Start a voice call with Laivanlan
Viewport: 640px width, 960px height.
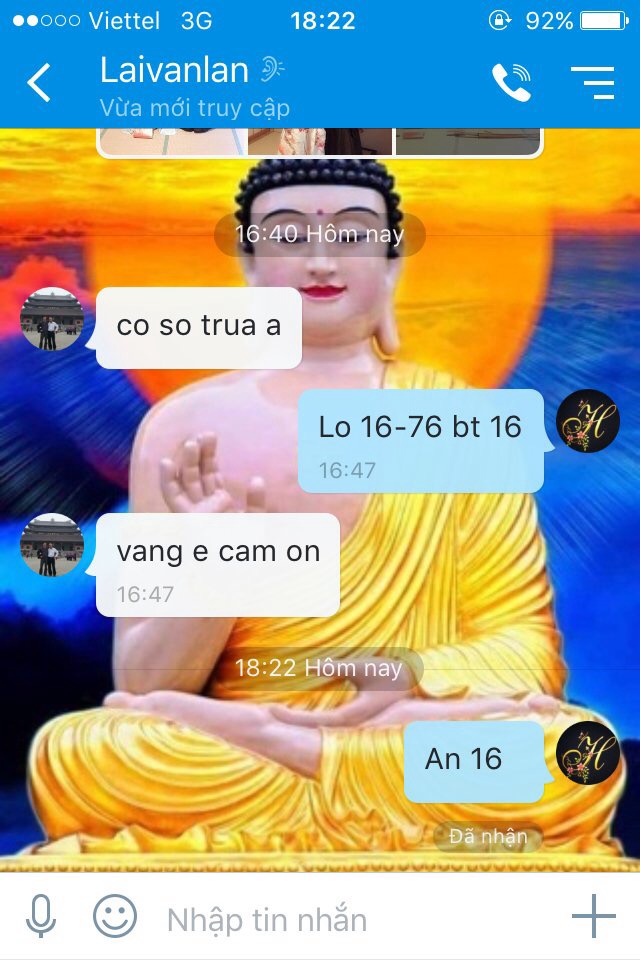511,83
